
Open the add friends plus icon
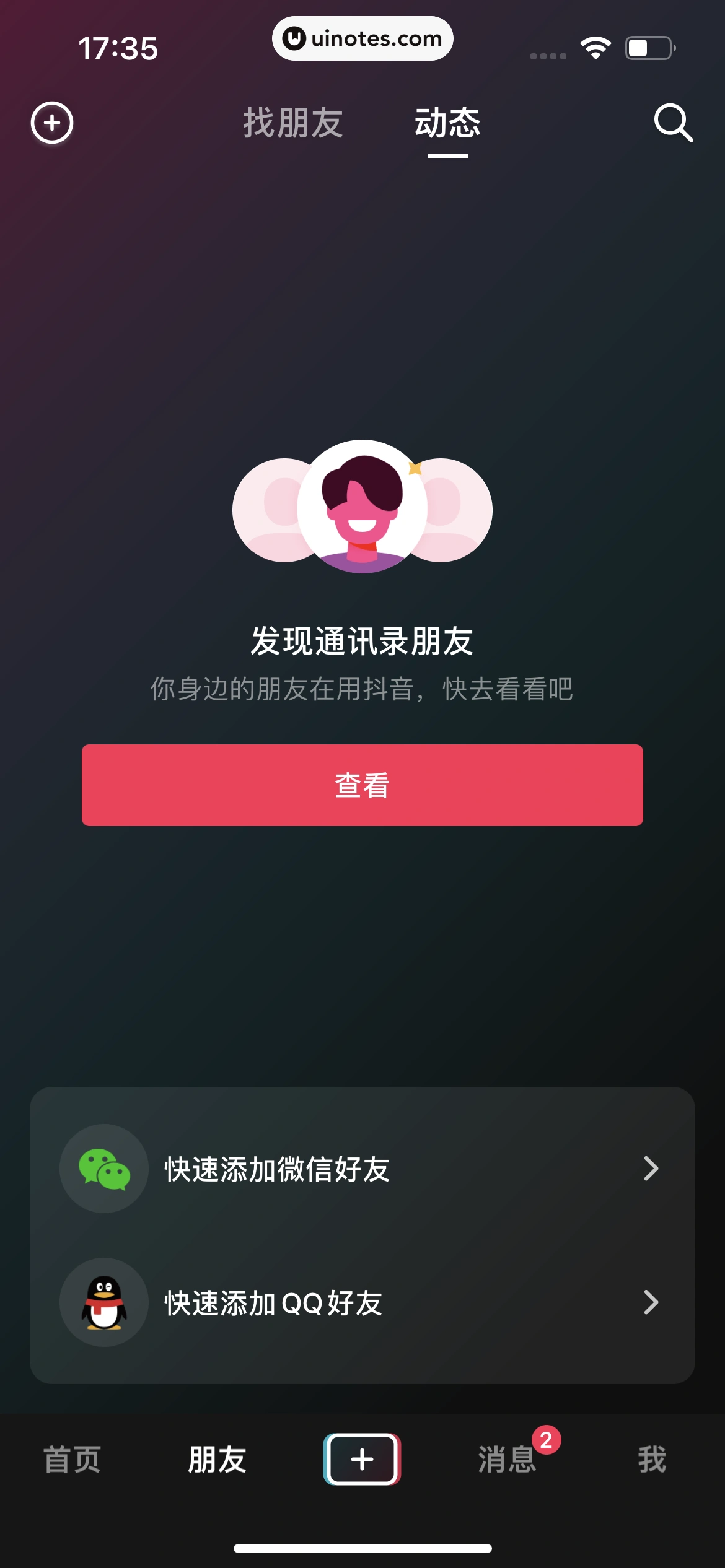point(51,123)
